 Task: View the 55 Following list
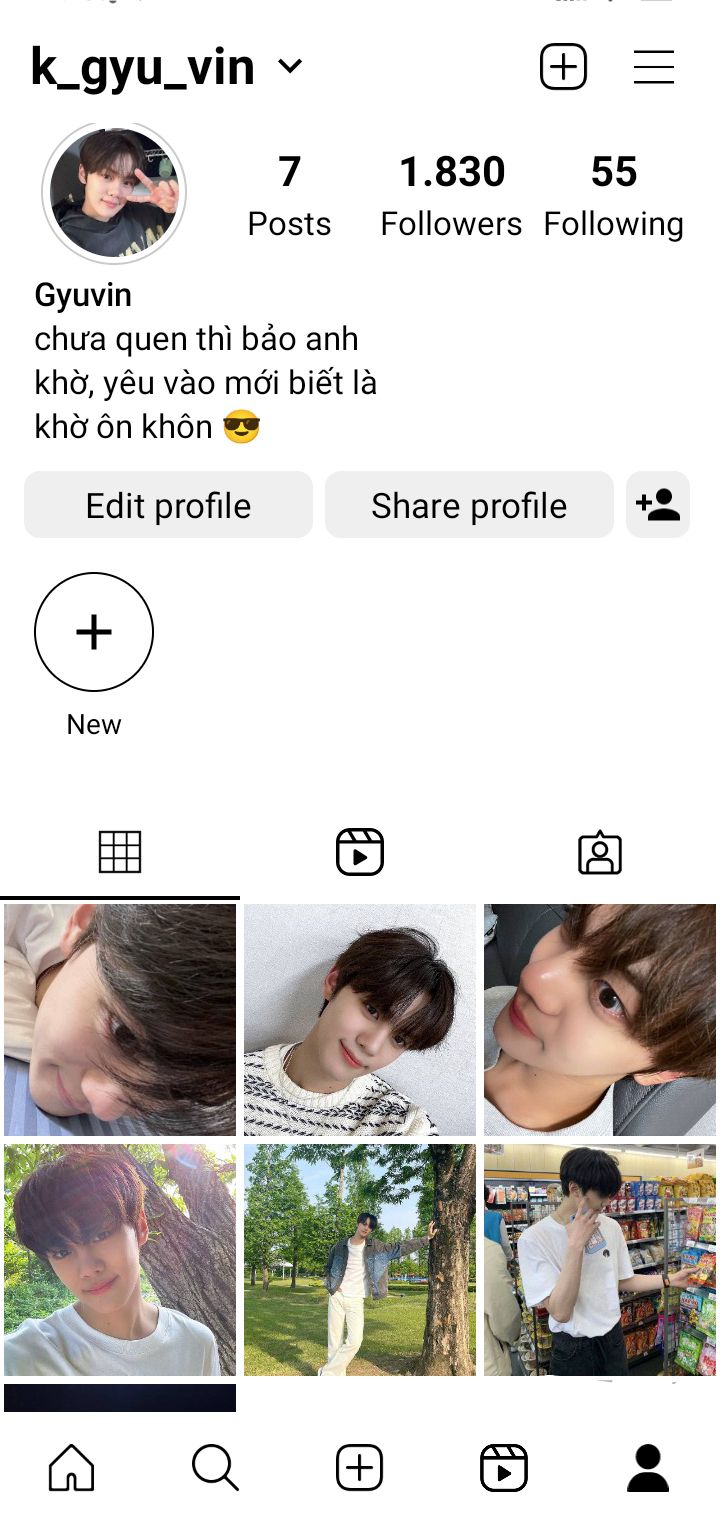613,196
